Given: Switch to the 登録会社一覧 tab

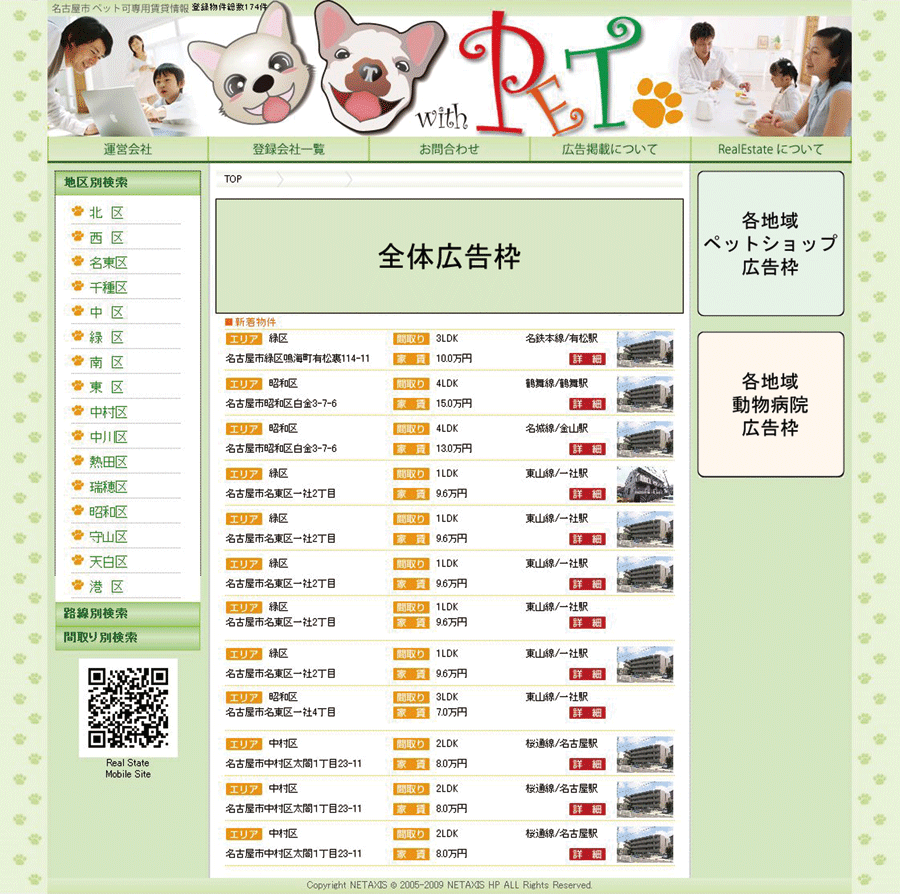Looking at the screenshot, I should (289, 149).
